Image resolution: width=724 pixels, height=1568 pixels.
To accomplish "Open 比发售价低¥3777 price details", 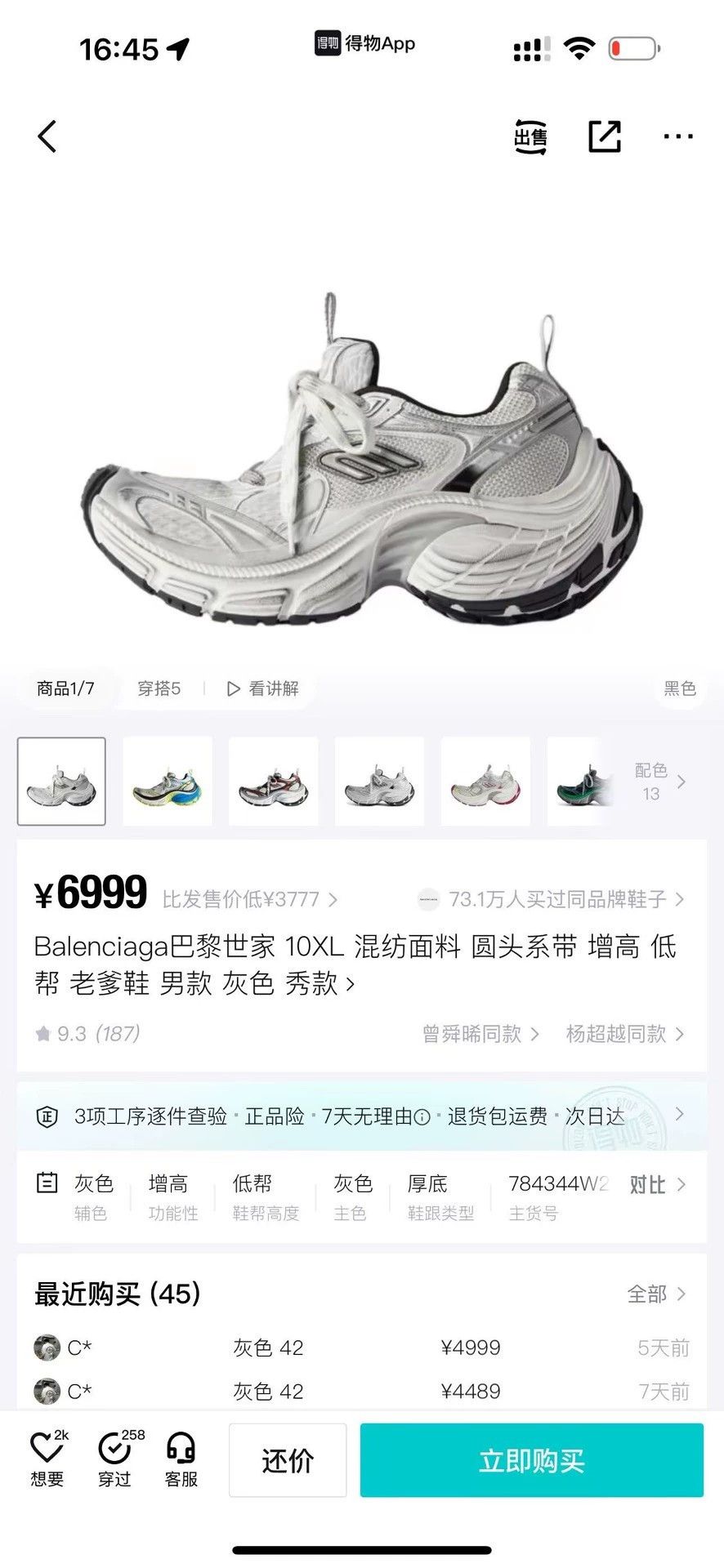I will click(250, 899).
